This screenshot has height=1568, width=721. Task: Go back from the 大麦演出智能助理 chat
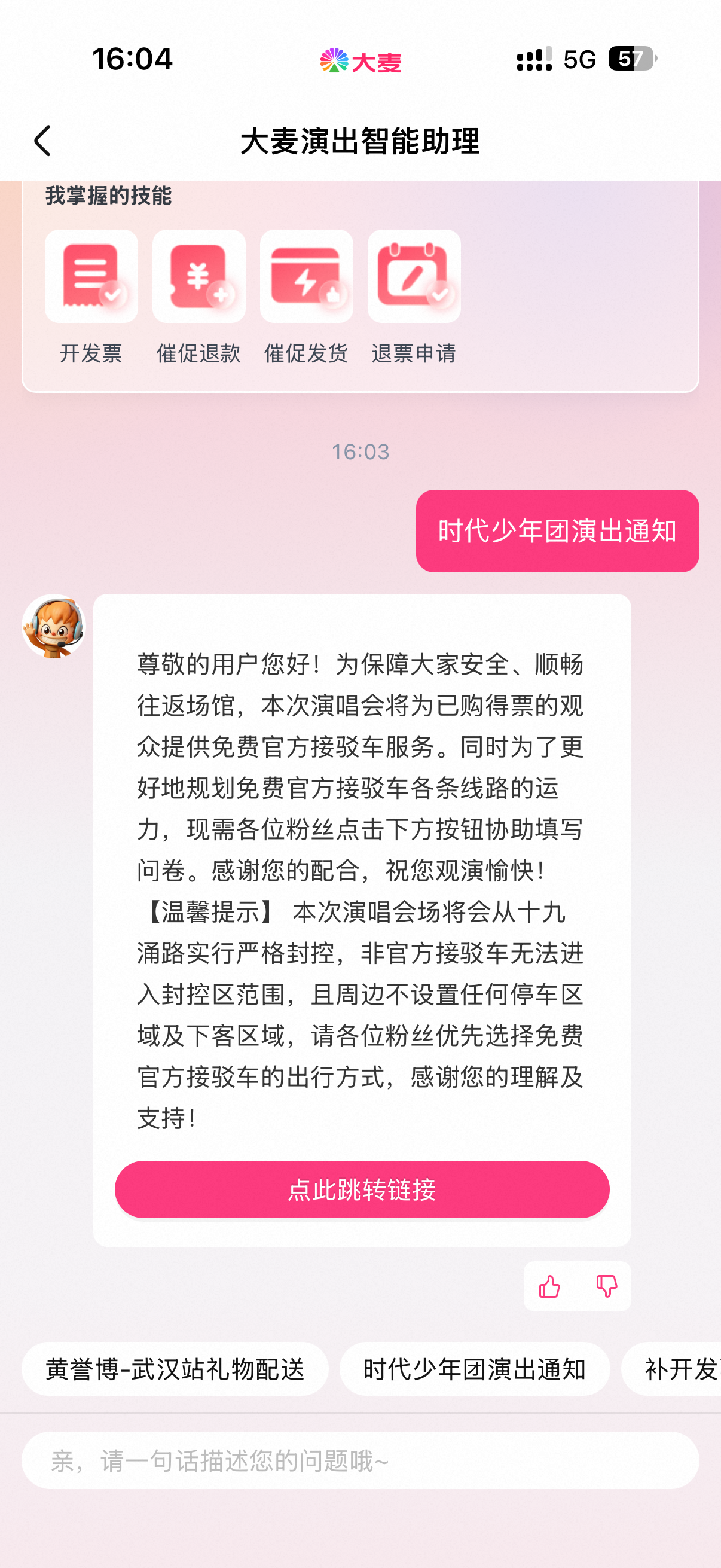tap(42, 141)
